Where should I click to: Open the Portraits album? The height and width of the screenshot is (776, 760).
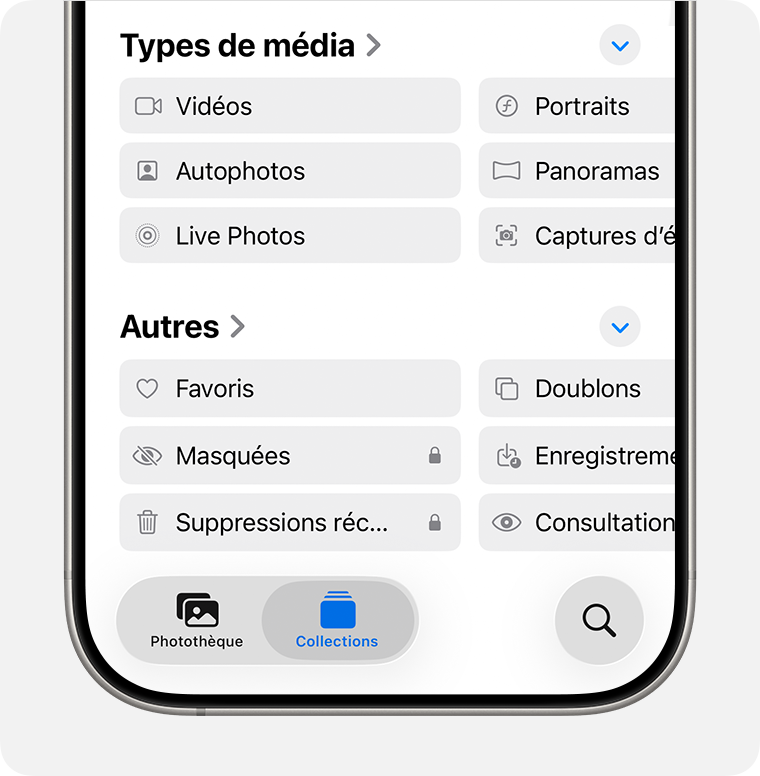(x=577, y=106)
